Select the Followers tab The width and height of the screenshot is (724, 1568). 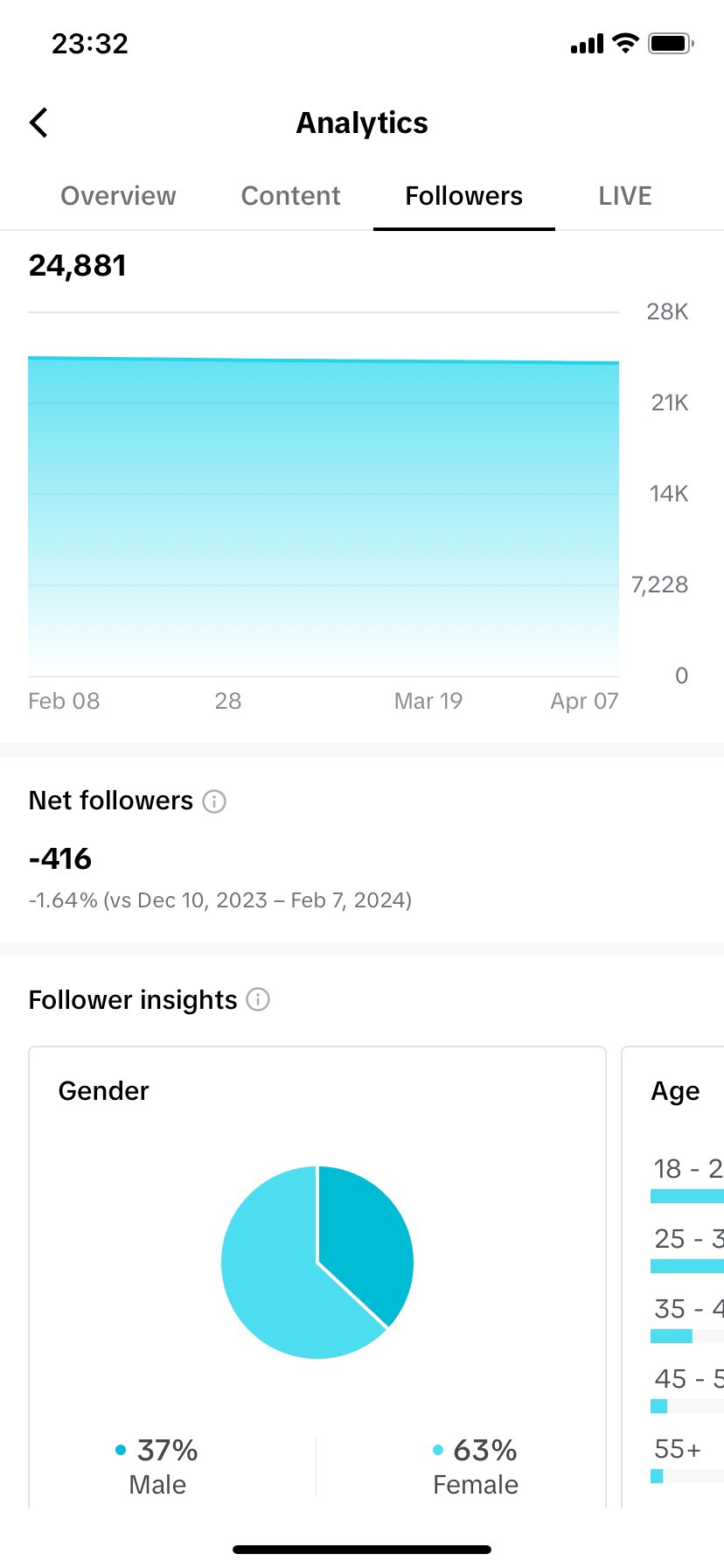464,196
